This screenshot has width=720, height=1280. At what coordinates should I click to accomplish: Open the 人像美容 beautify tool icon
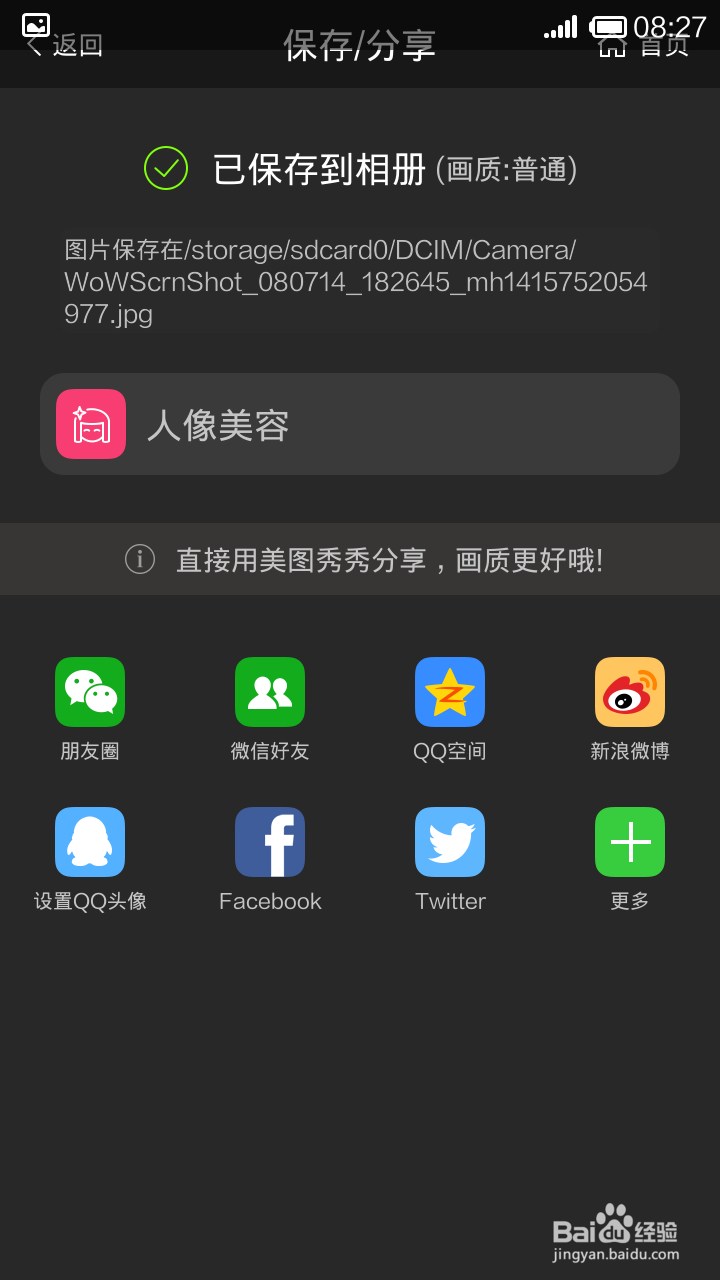pyautogui.click(x=90, y=424)
